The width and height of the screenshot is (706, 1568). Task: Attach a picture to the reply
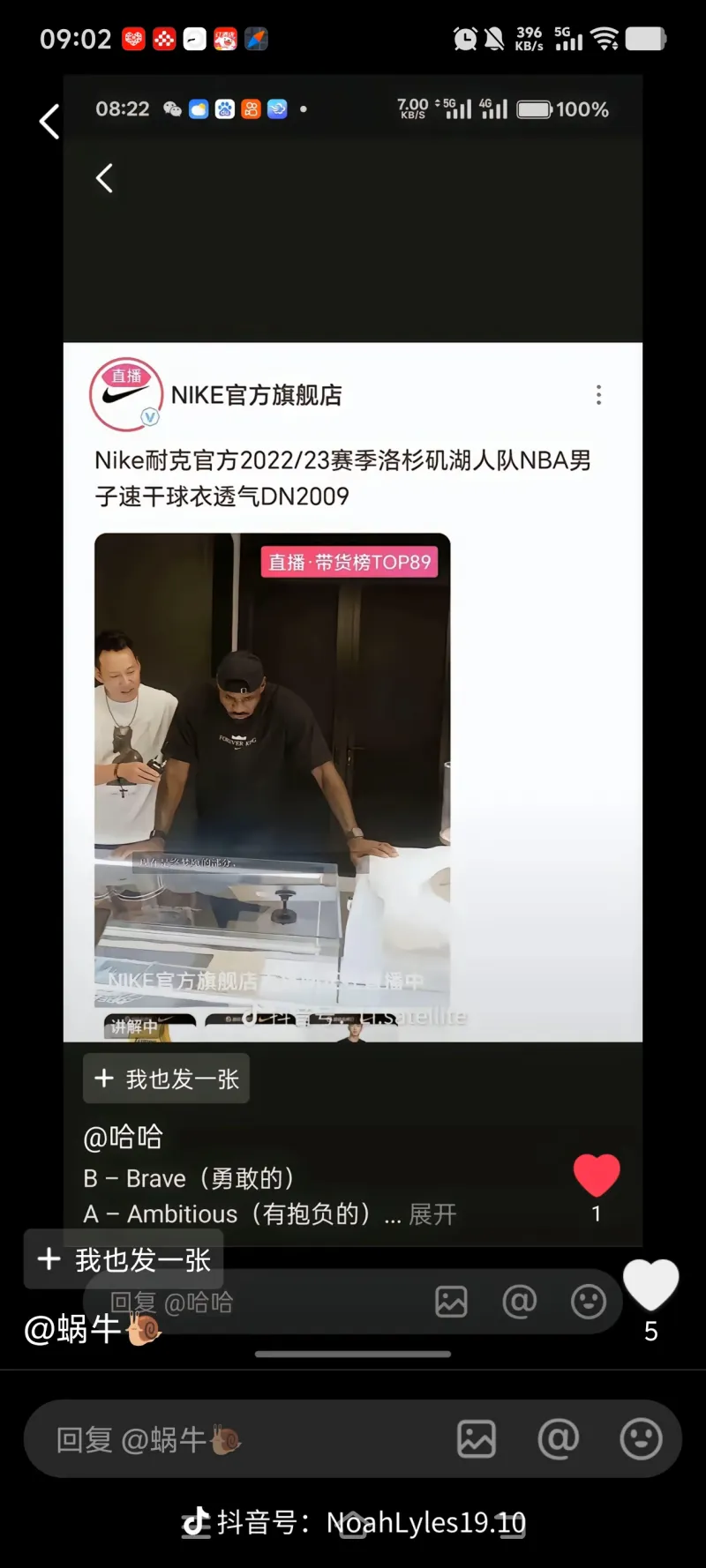click(476, 1439)
